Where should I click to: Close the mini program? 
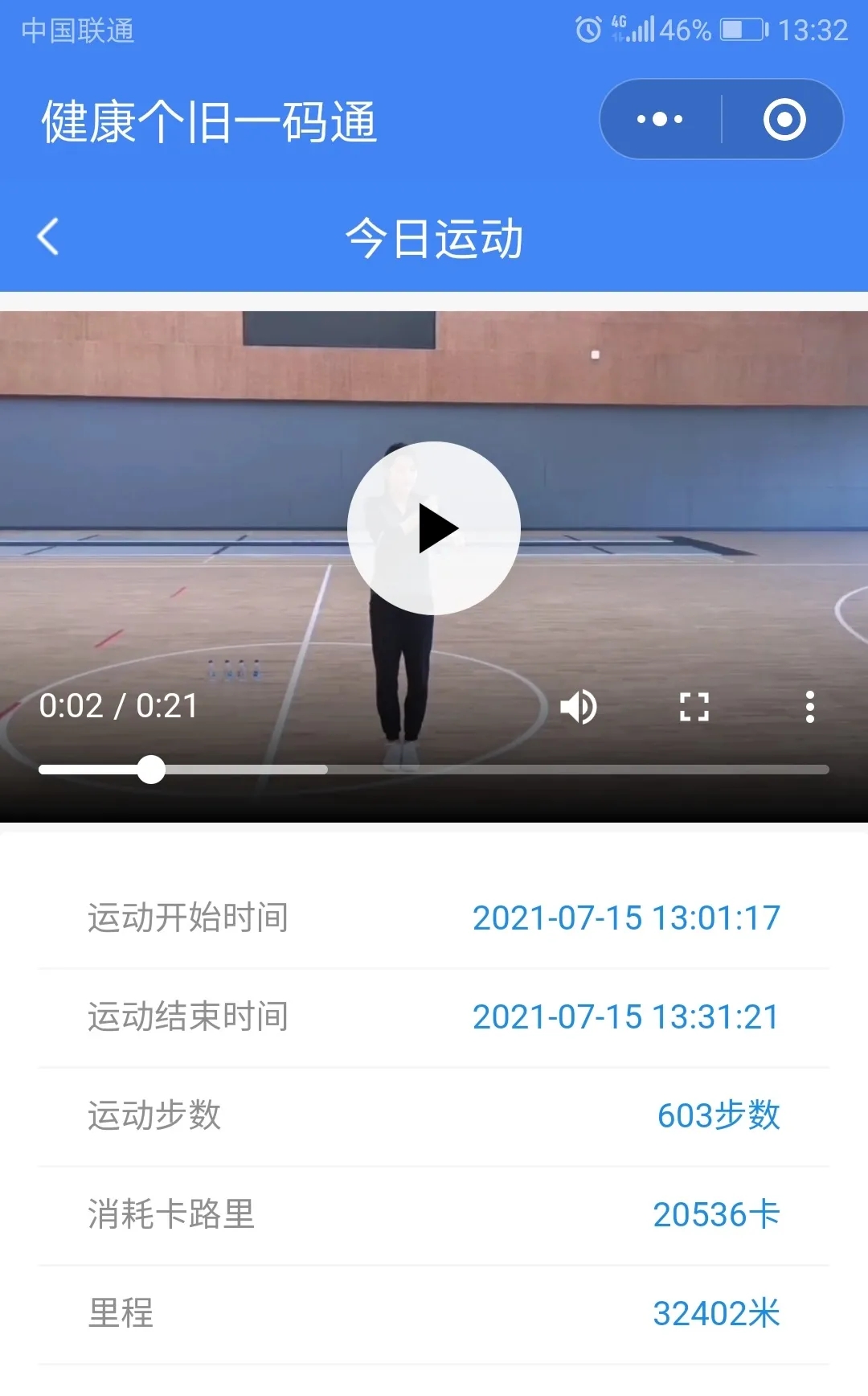point(784,120)
